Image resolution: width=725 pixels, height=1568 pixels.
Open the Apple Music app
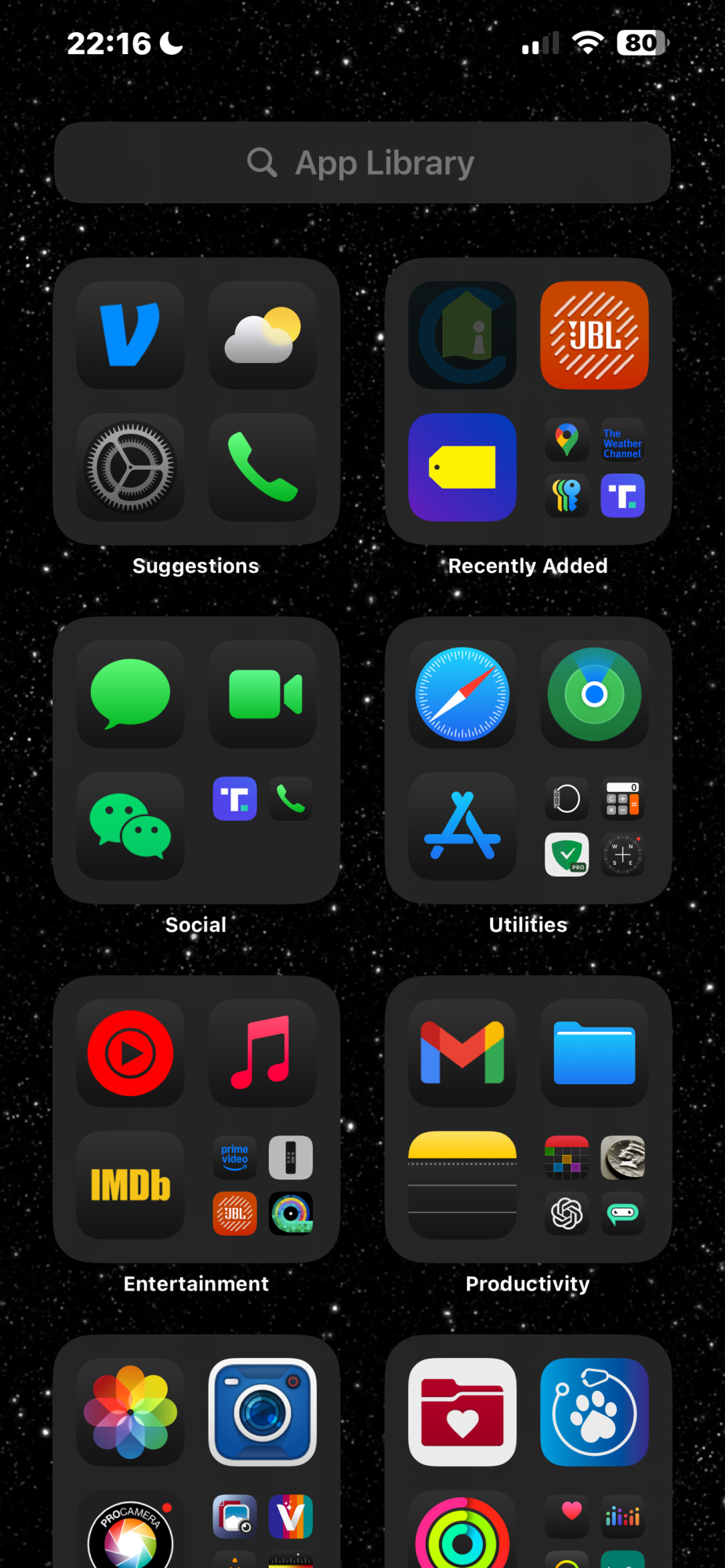click(x=263, y=1053)
